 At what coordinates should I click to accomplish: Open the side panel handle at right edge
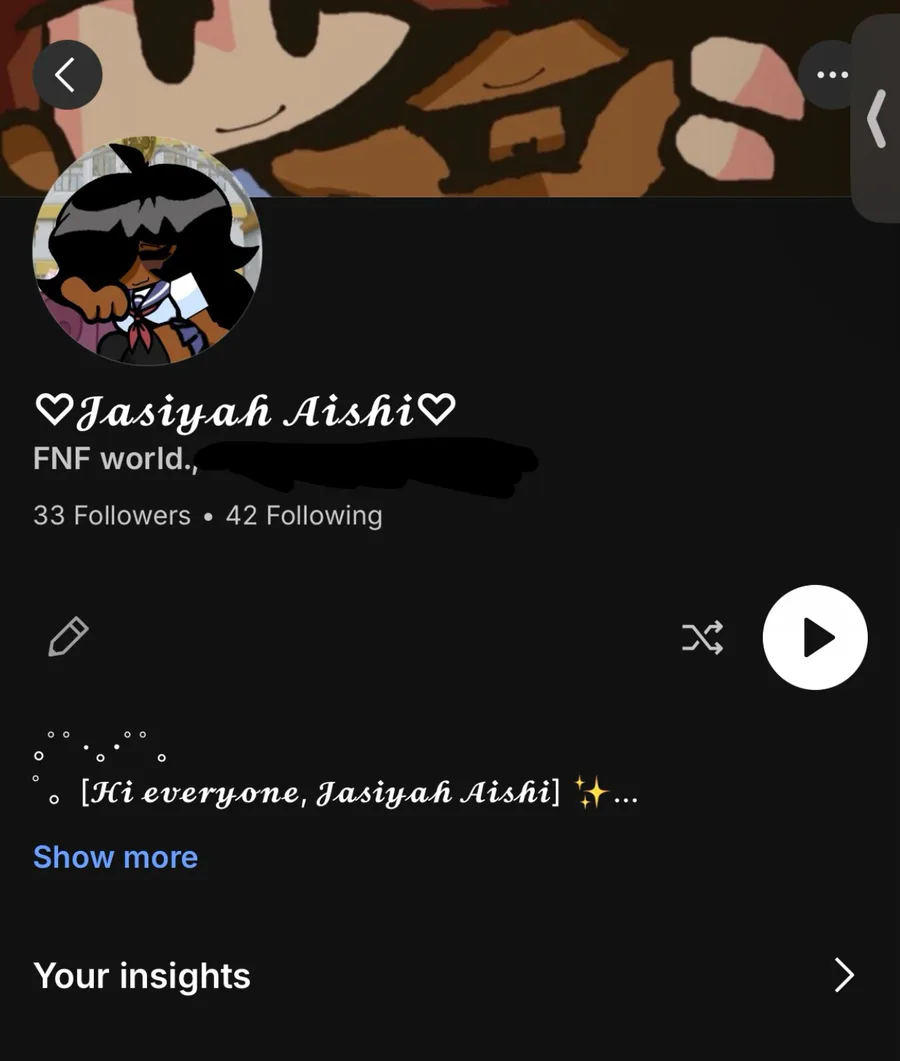point(877,118)
